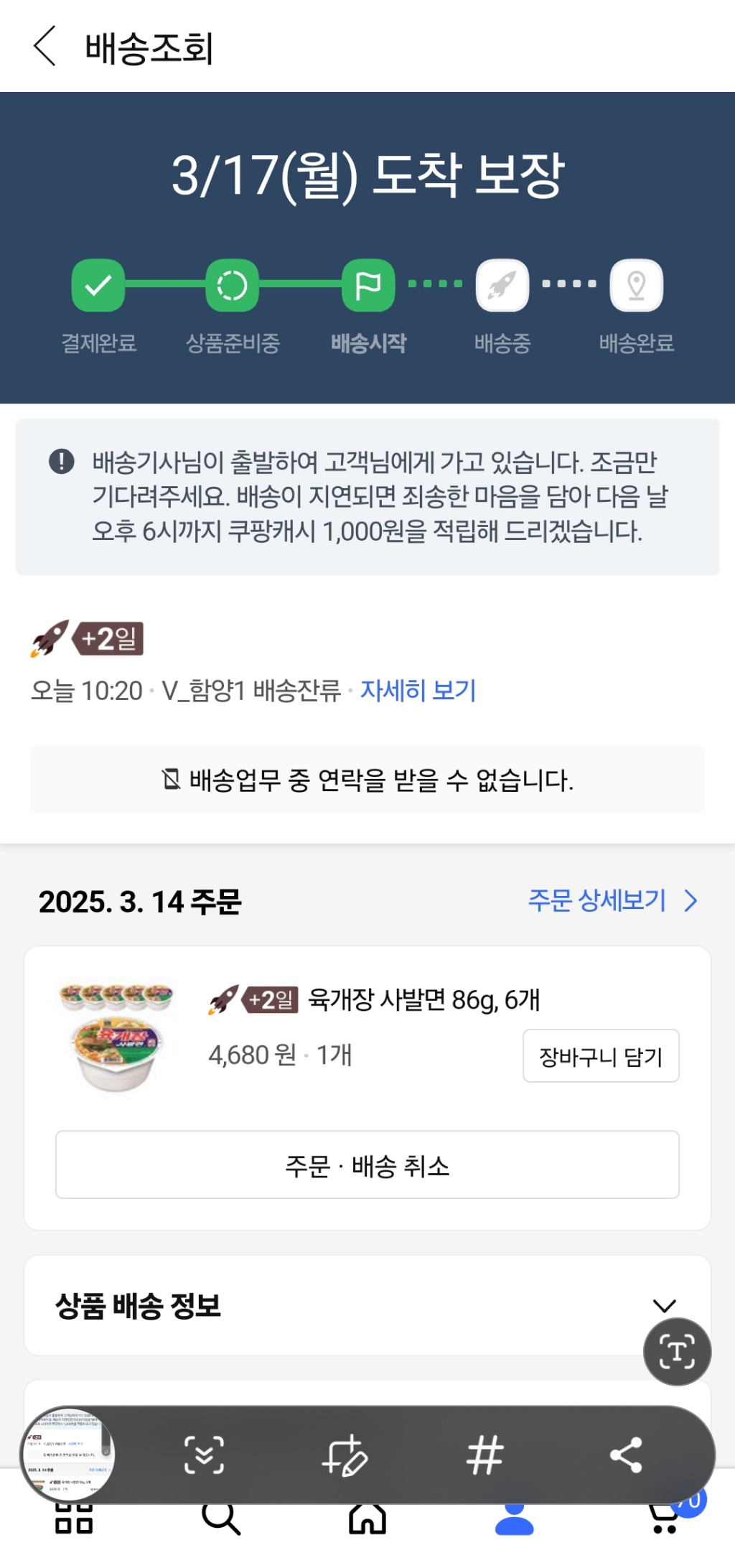This screenshot has width=735, height=1568.
Task: Open 자세히 보기 delivery tracking details
Action: (x=418, y=691)
